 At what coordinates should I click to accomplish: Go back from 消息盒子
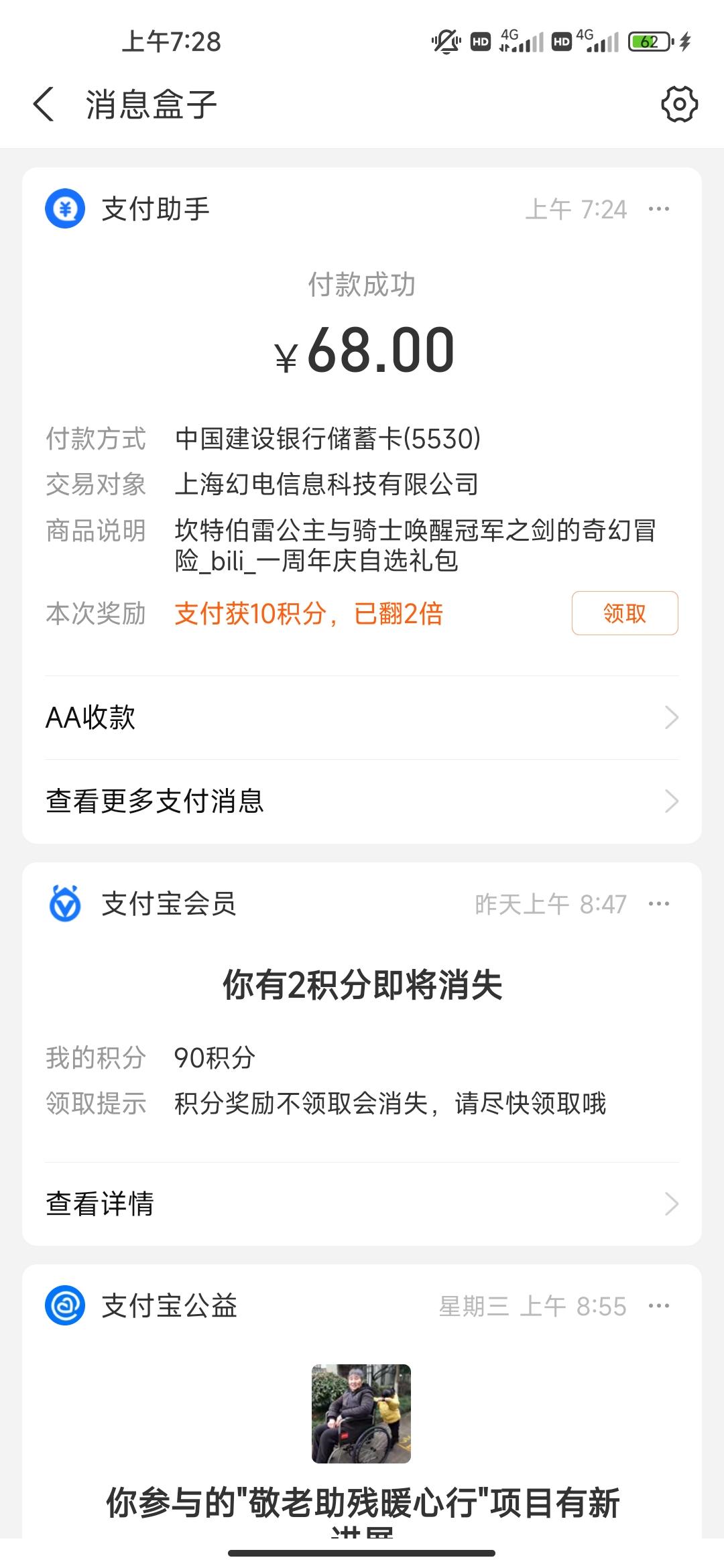(x=44, y=105)
